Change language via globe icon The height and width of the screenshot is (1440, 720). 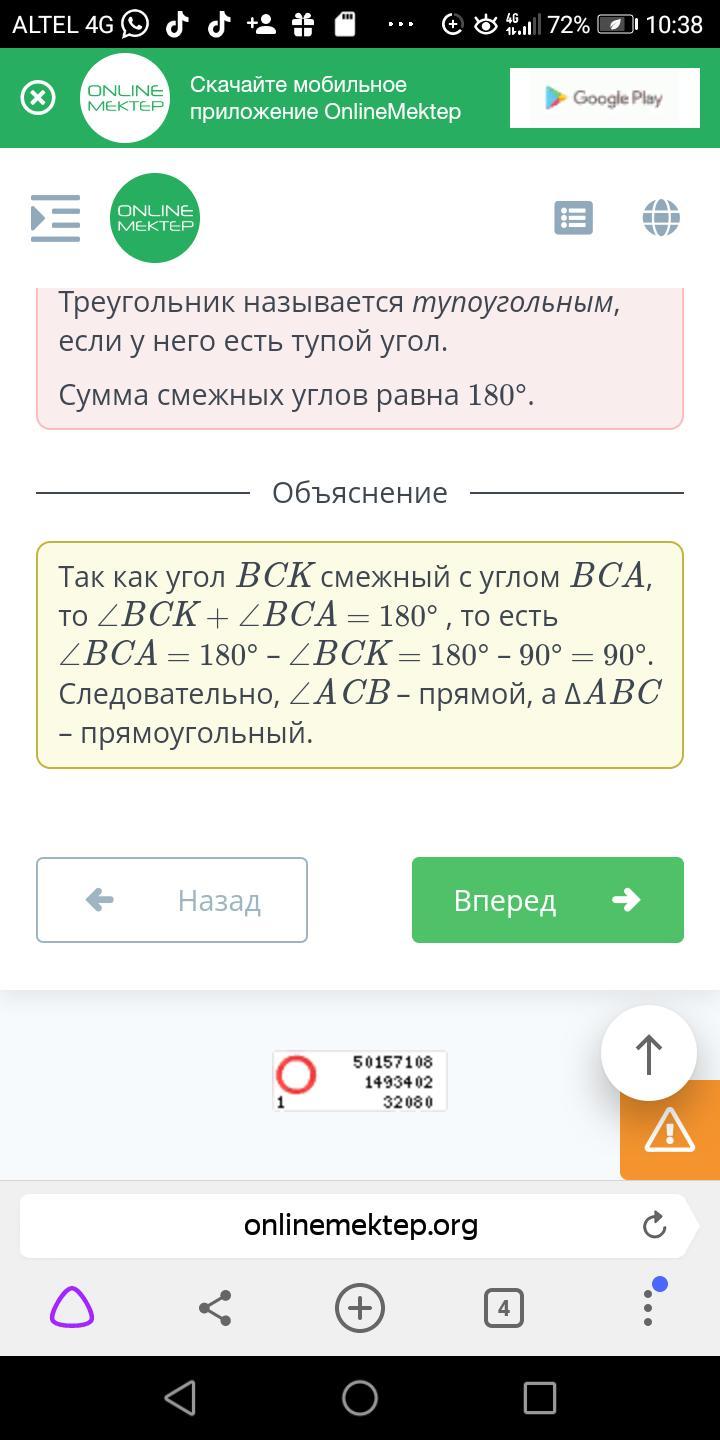coord(661,218)
